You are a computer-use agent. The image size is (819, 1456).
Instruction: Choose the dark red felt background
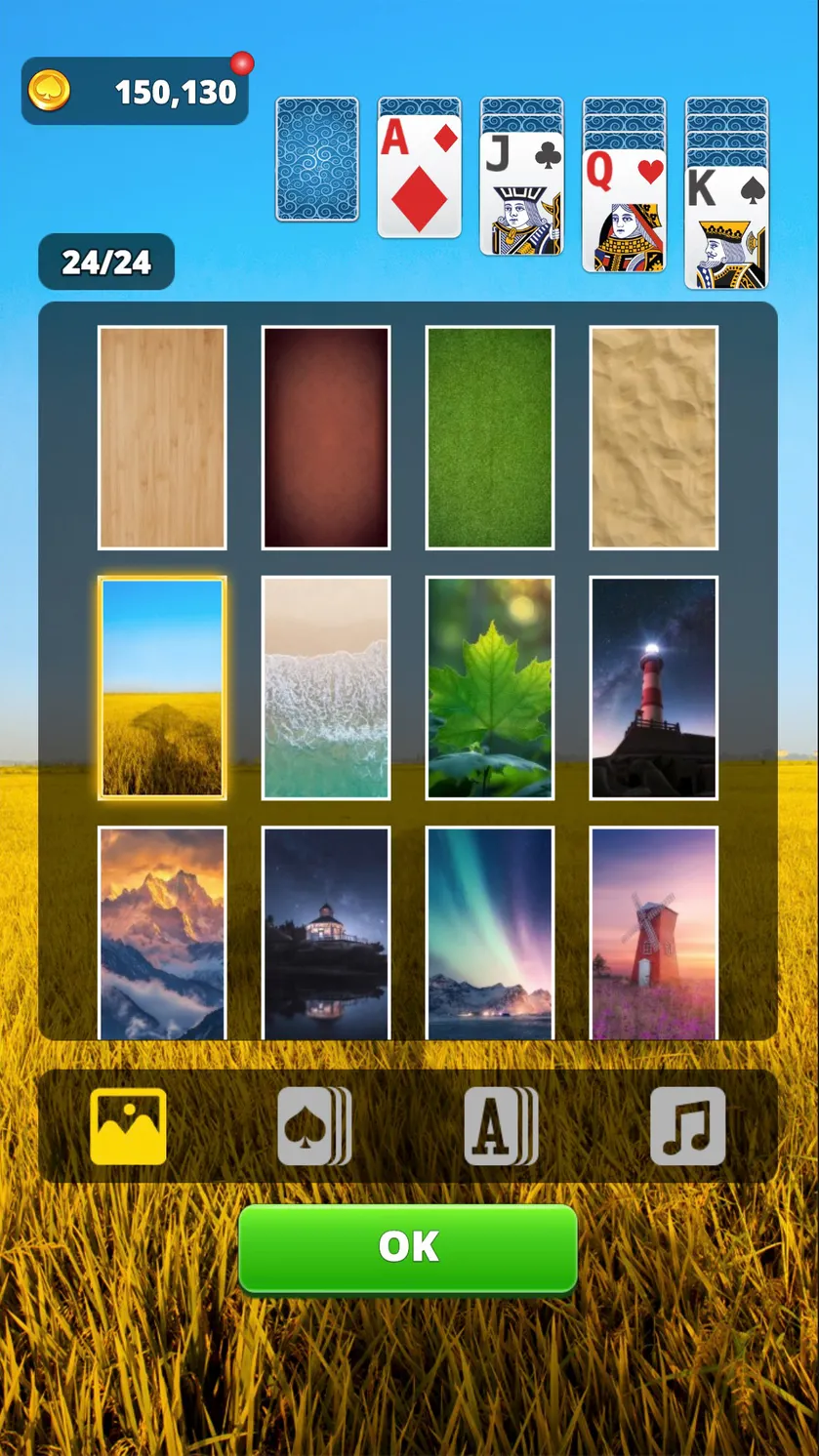(x=326, y=437)
